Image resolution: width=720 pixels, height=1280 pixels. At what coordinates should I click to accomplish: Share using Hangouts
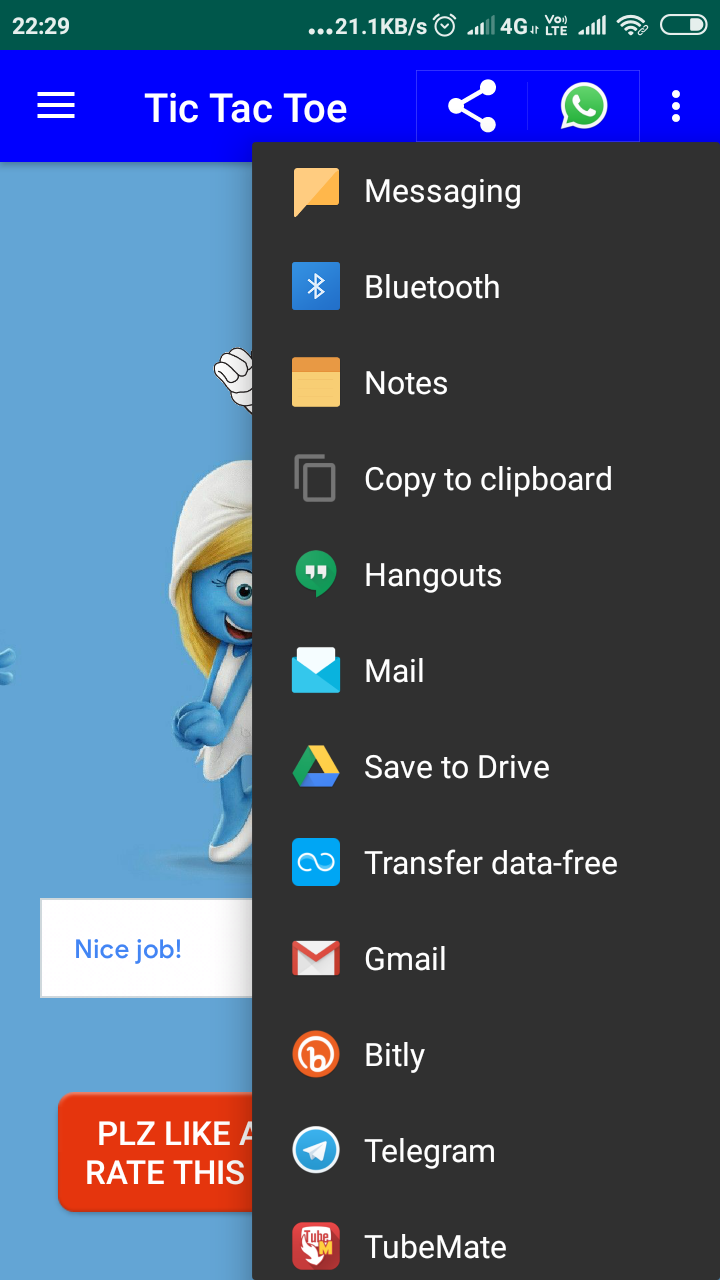click(x=432, y=575)
